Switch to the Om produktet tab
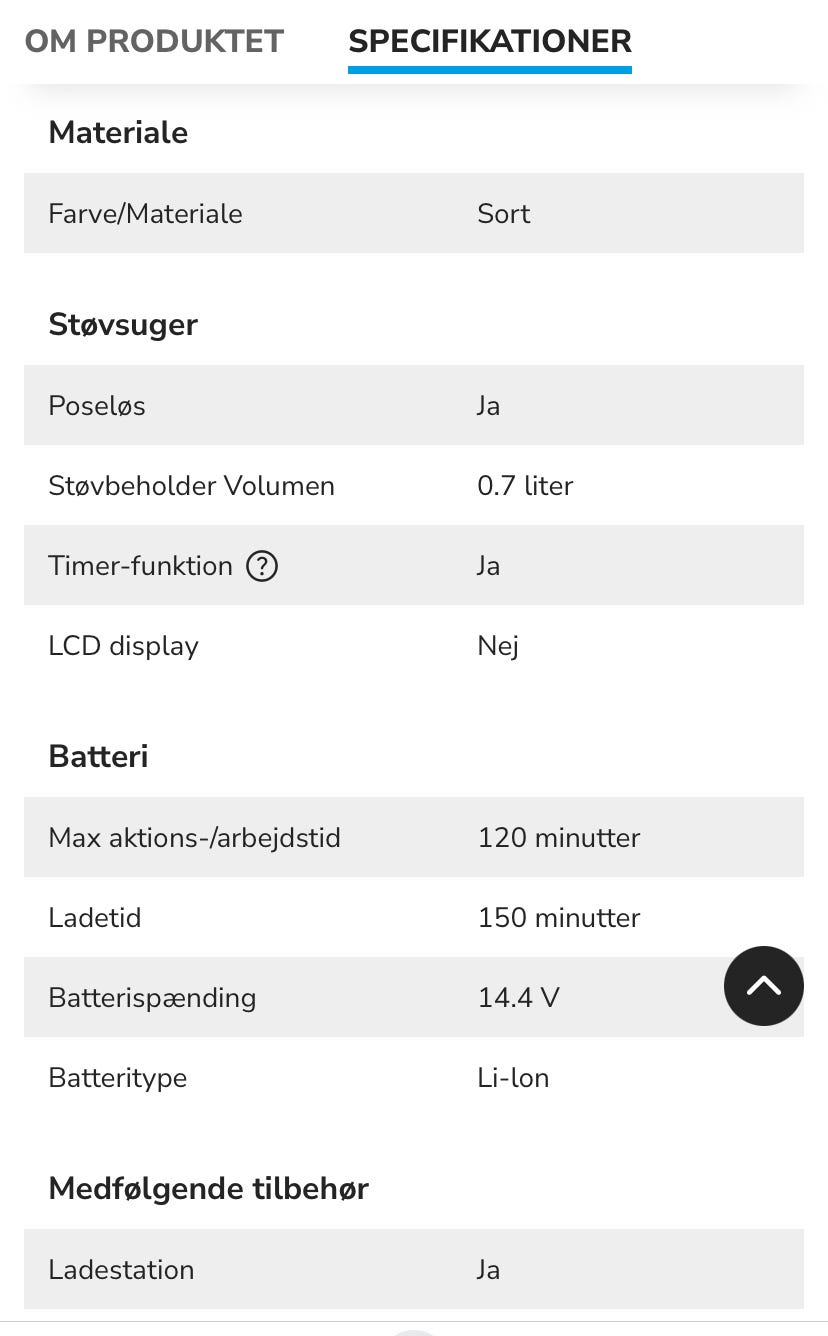 click(154, 41)
